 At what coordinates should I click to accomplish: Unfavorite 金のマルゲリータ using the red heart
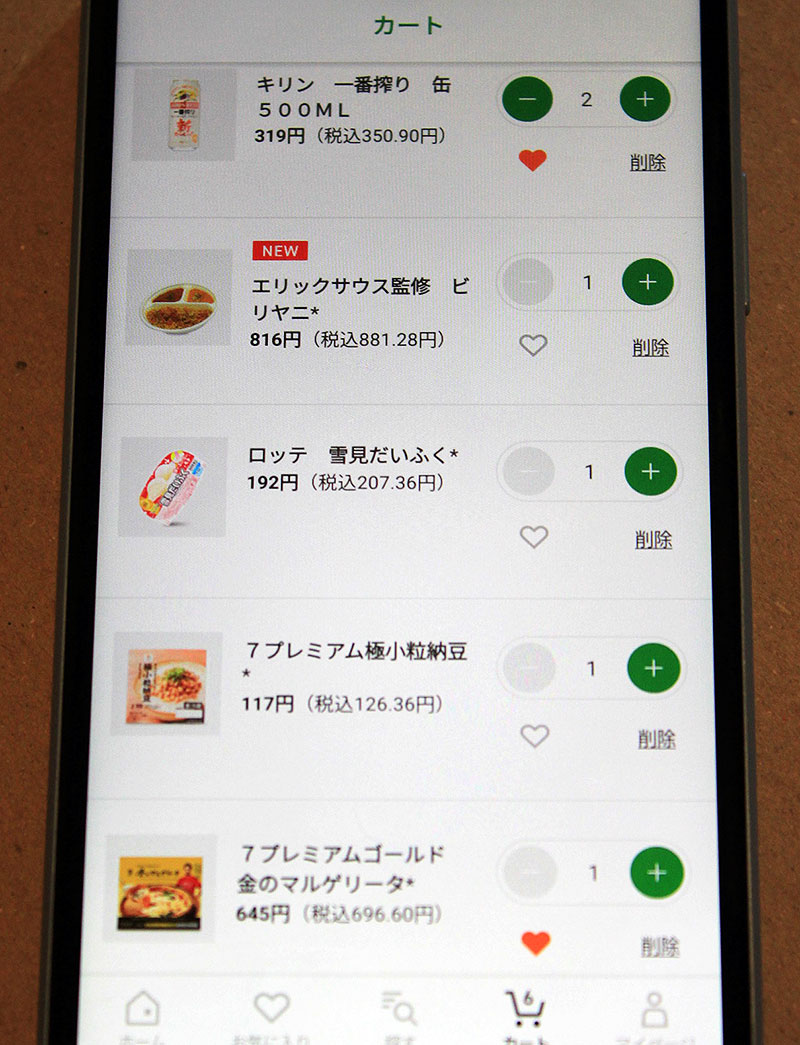click(x=536, y=943)
